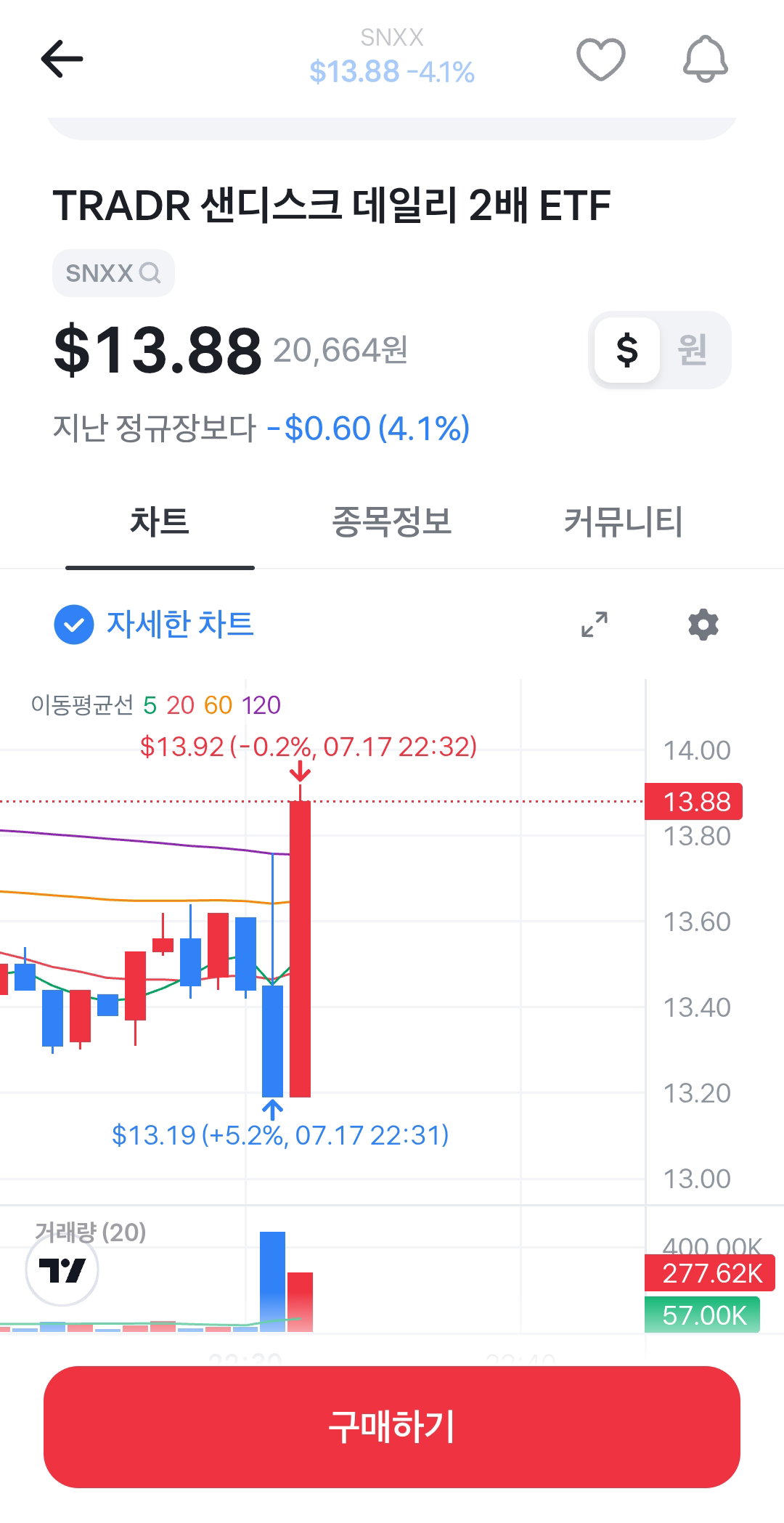Open chart settings gear
Image resolution: width=784 pixels, height=1523 pixels.
[x=703, y=624]
